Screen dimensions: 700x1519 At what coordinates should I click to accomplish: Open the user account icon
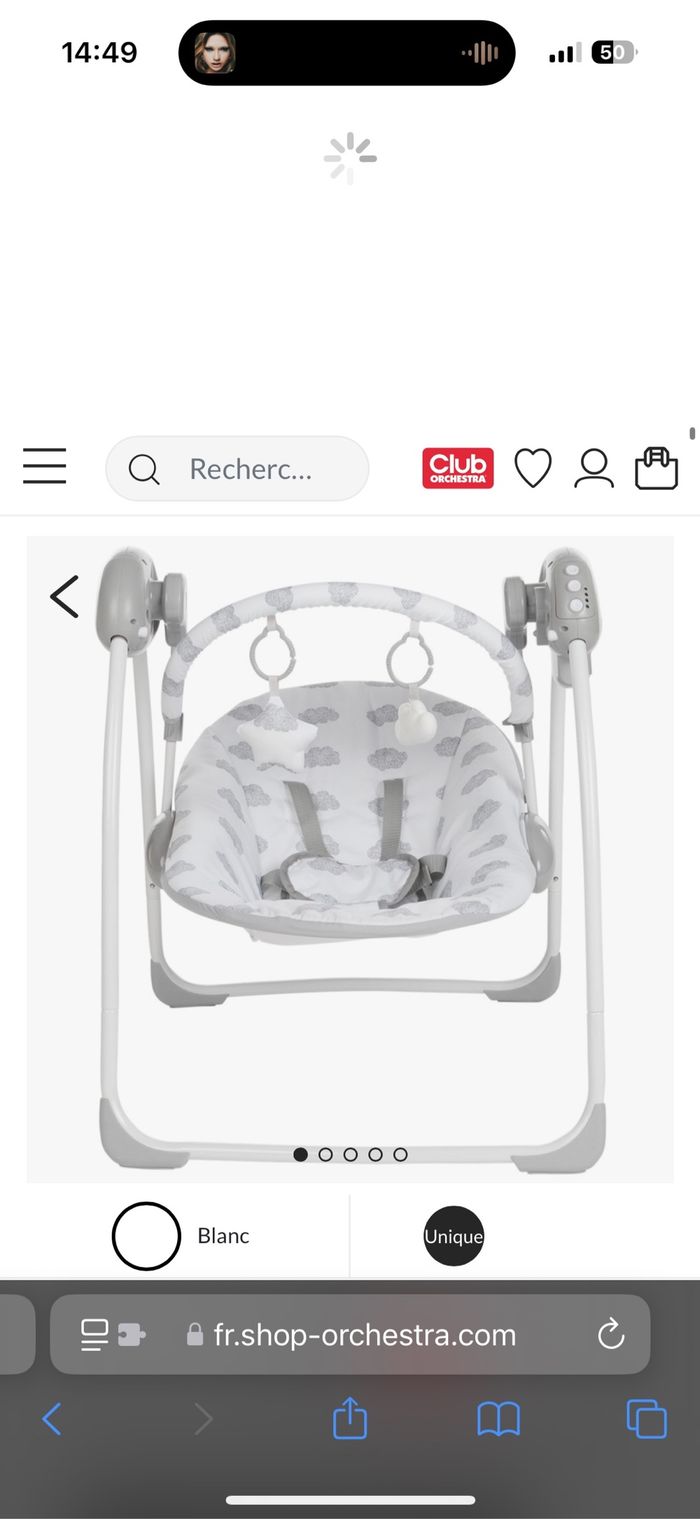click(593, 468)
